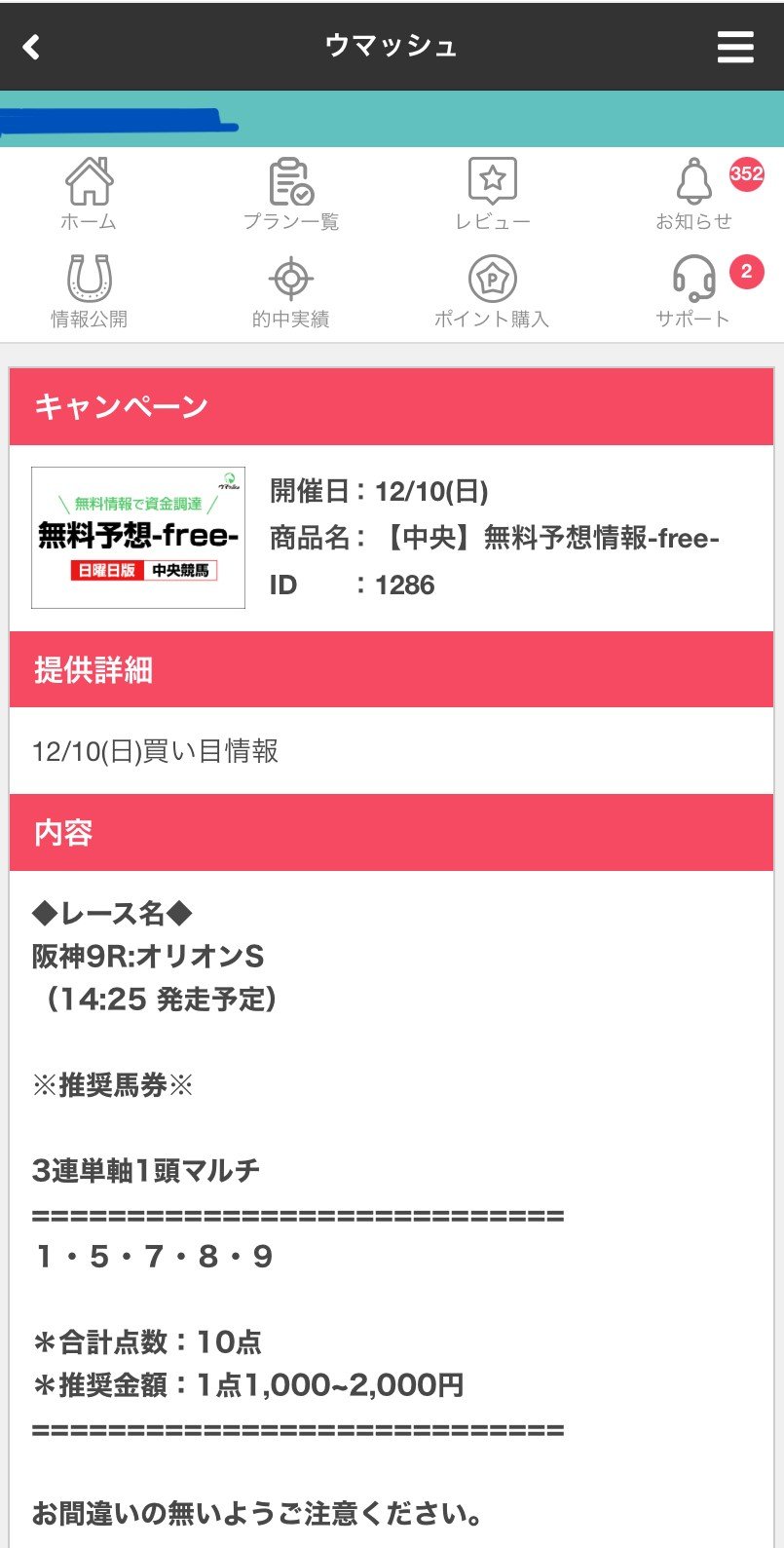Open 情報公開 section
784x1548 pixels.
pos(89,292)
